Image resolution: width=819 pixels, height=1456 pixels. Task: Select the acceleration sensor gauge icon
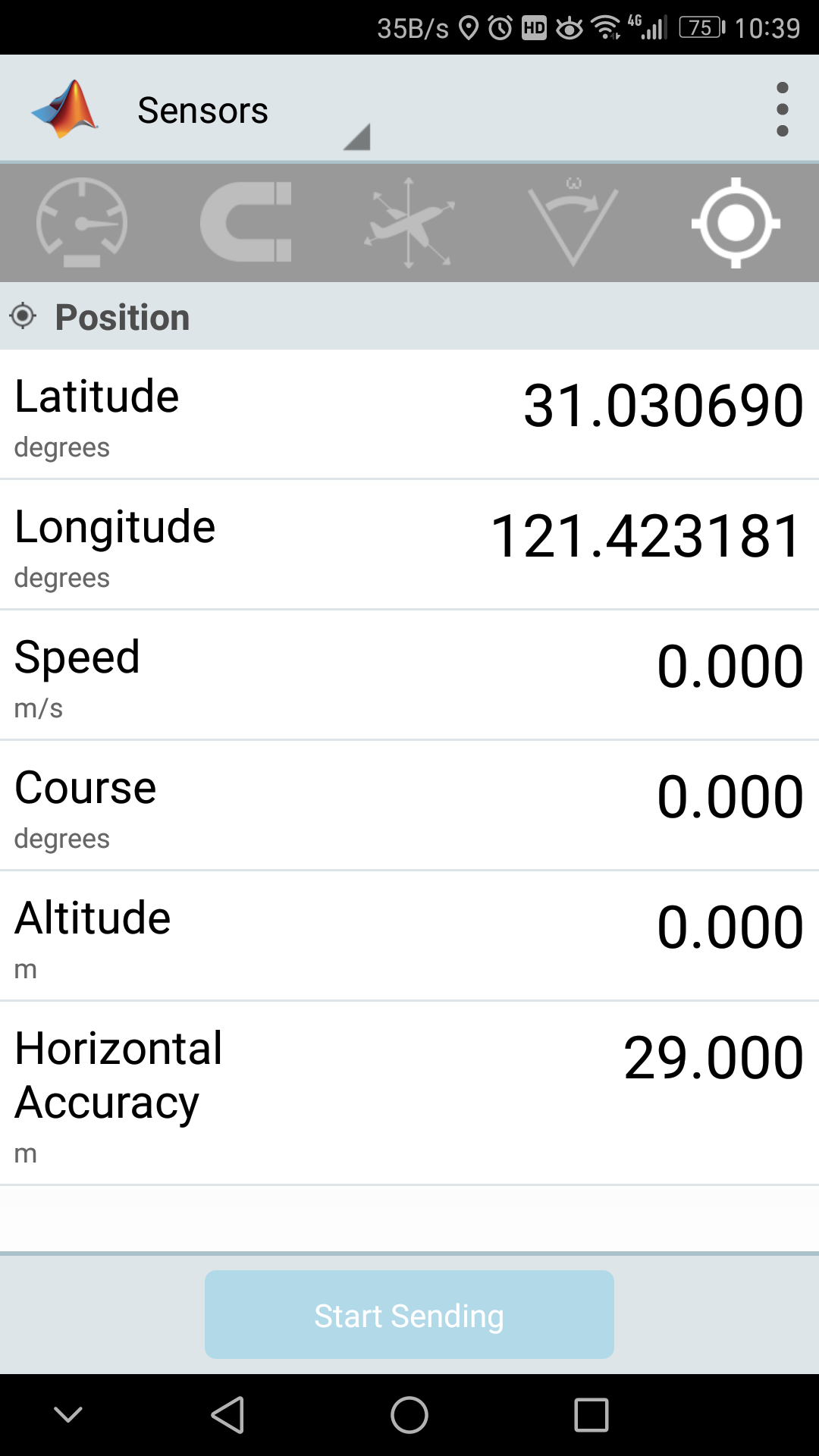[x=82, y=222]
